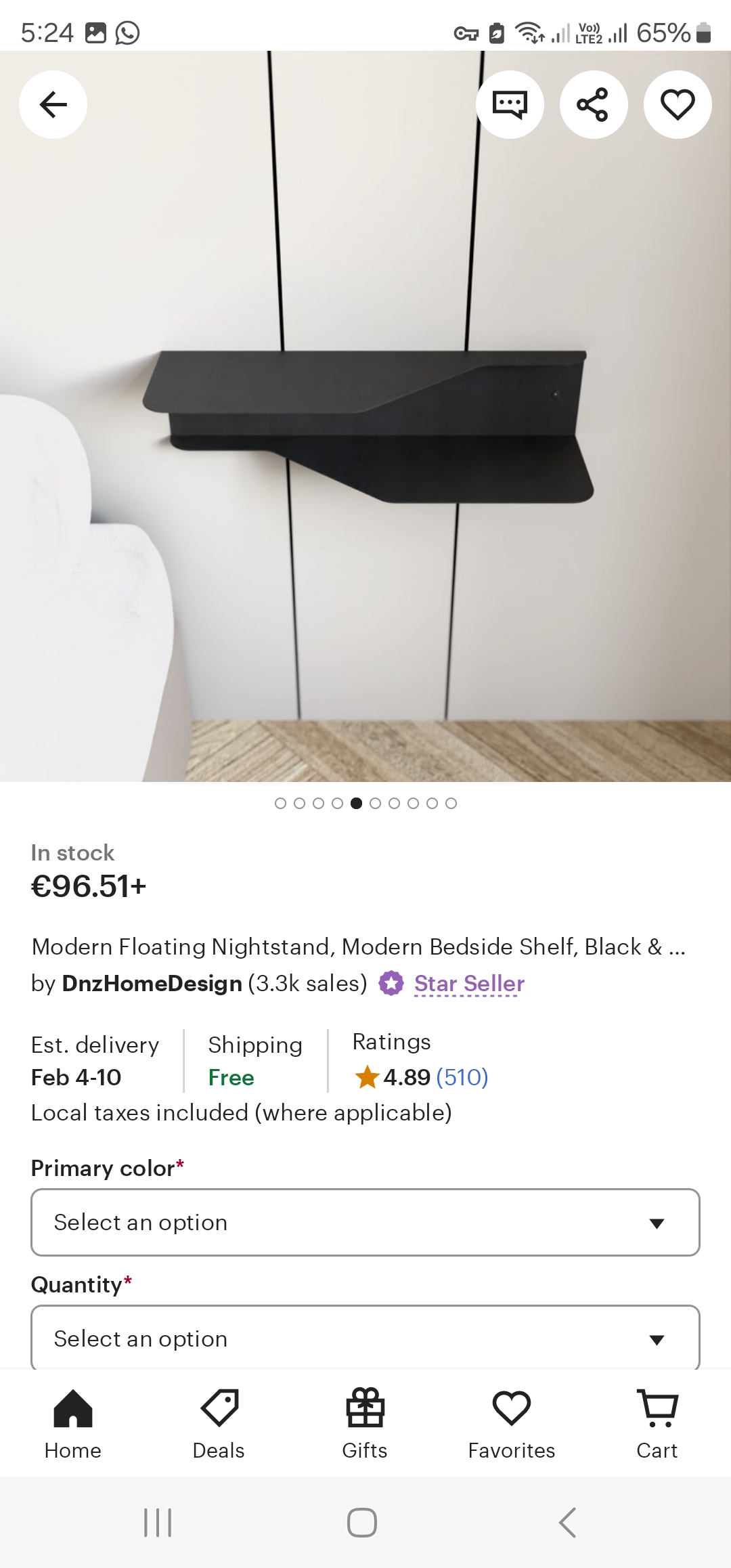The height and width of the screenshot is (1568, 731).
Task: Tap the system back button
Action: point(567,1523)
